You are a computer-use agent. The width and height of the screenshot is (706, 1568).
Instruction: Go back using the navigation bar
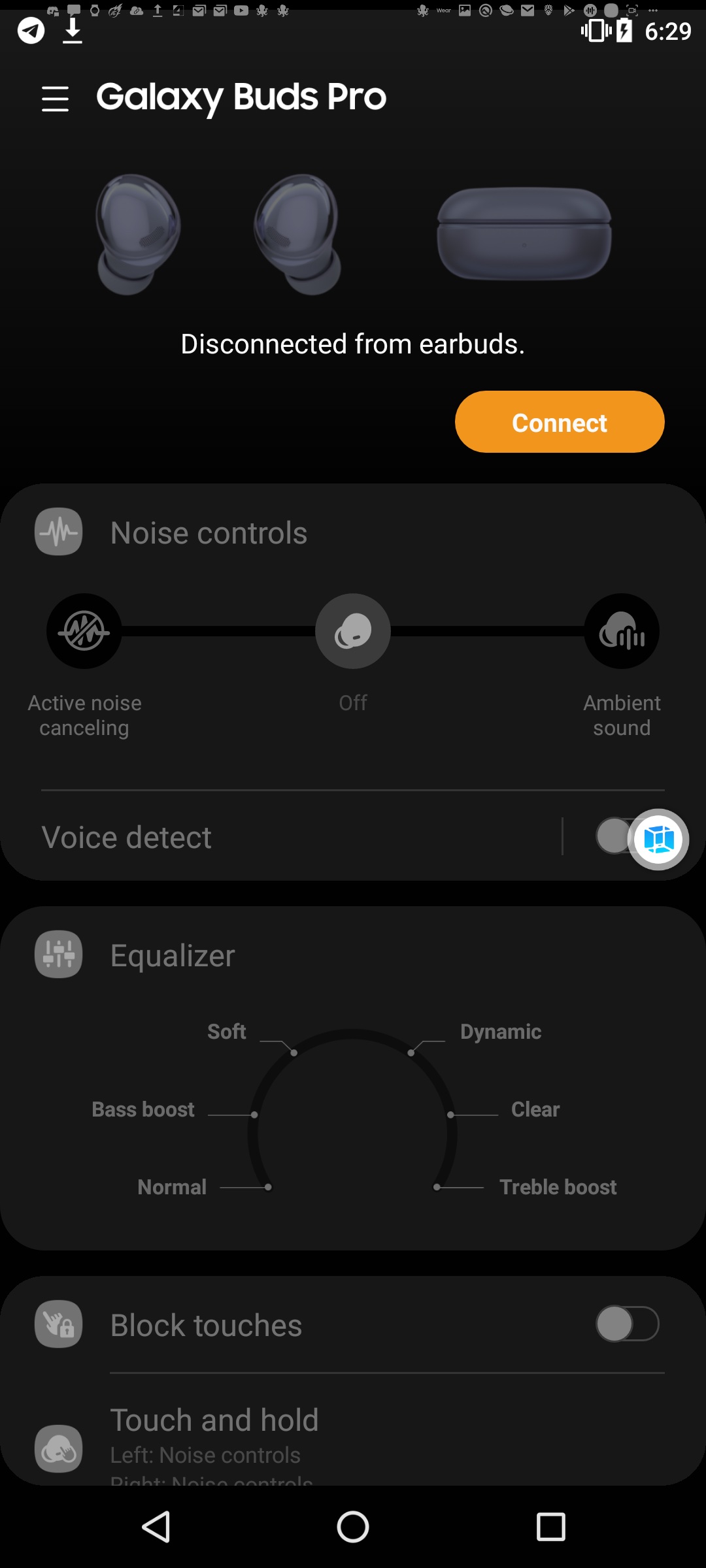[156, 1527]
